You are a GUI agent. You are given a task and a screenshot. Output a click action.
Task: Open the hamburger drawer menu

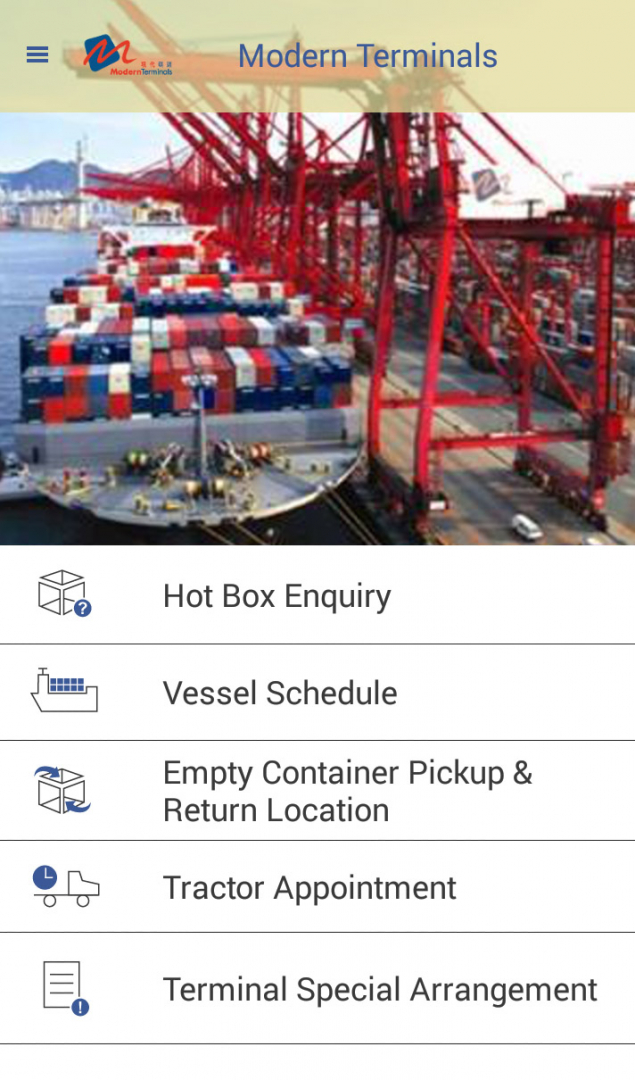coord(37,55)
